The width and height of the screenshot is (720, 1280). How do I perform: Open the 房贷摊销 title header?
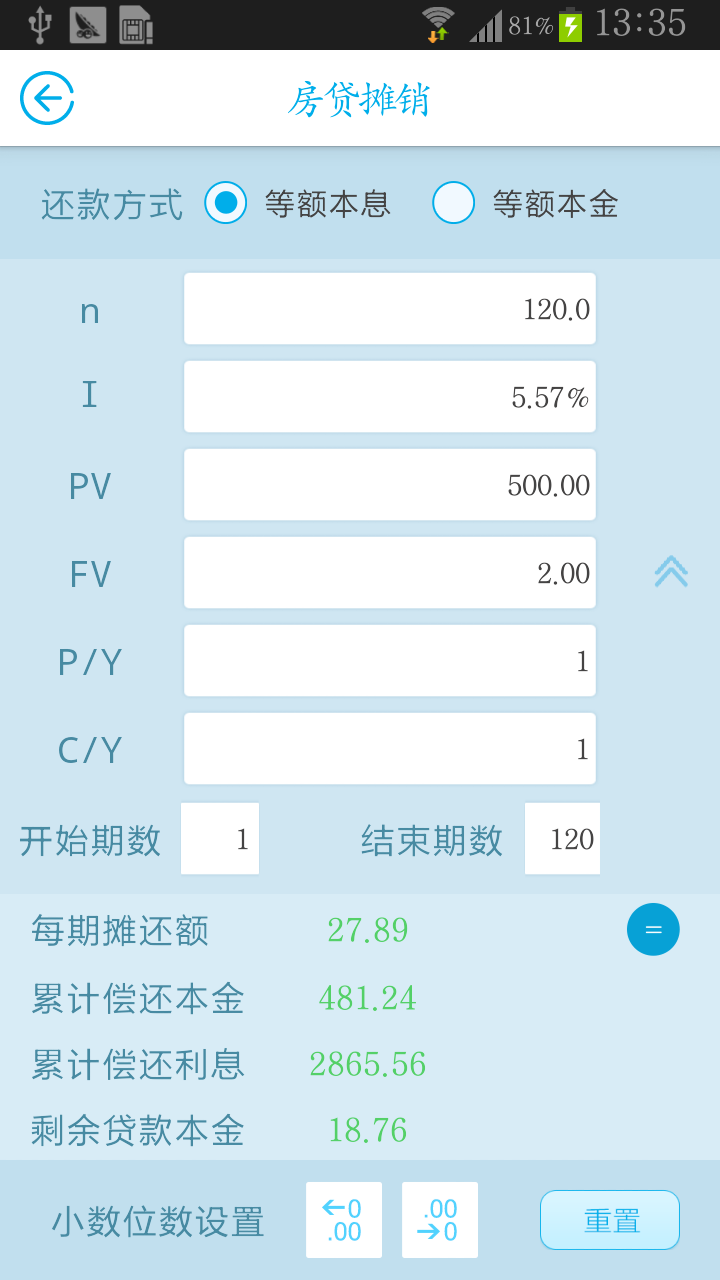click(x=360, y=97)
